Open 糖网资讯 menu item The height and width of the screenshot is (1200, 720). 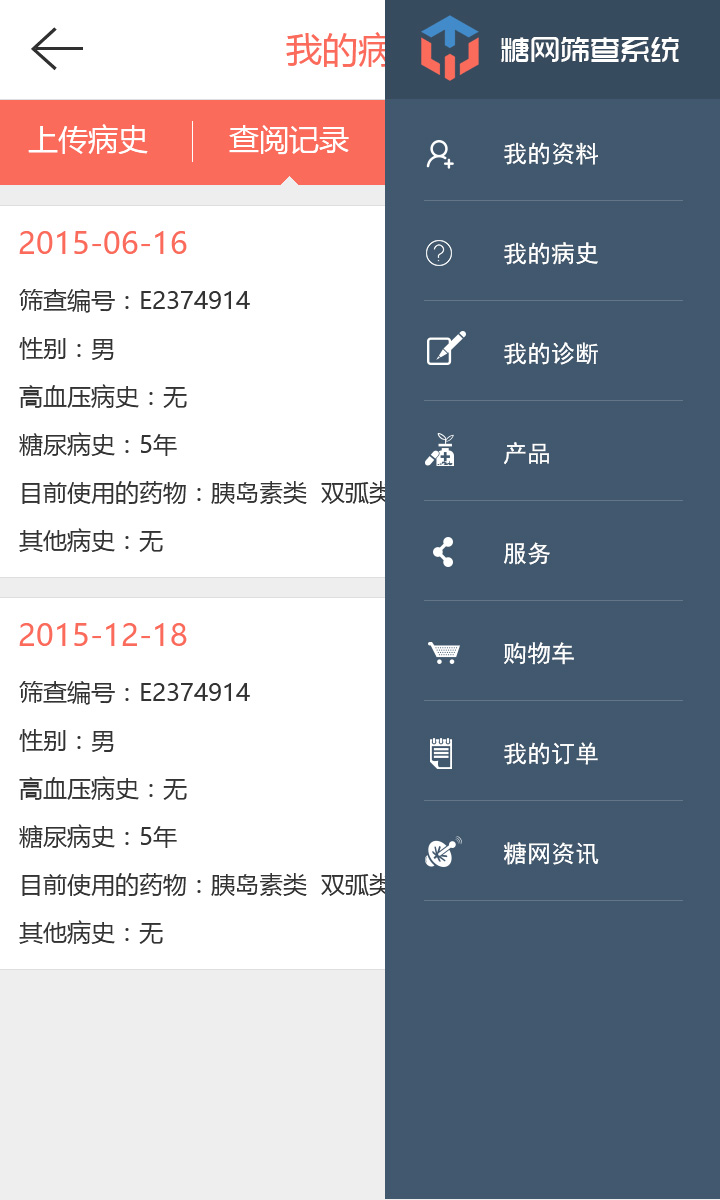tap(552, 854)
